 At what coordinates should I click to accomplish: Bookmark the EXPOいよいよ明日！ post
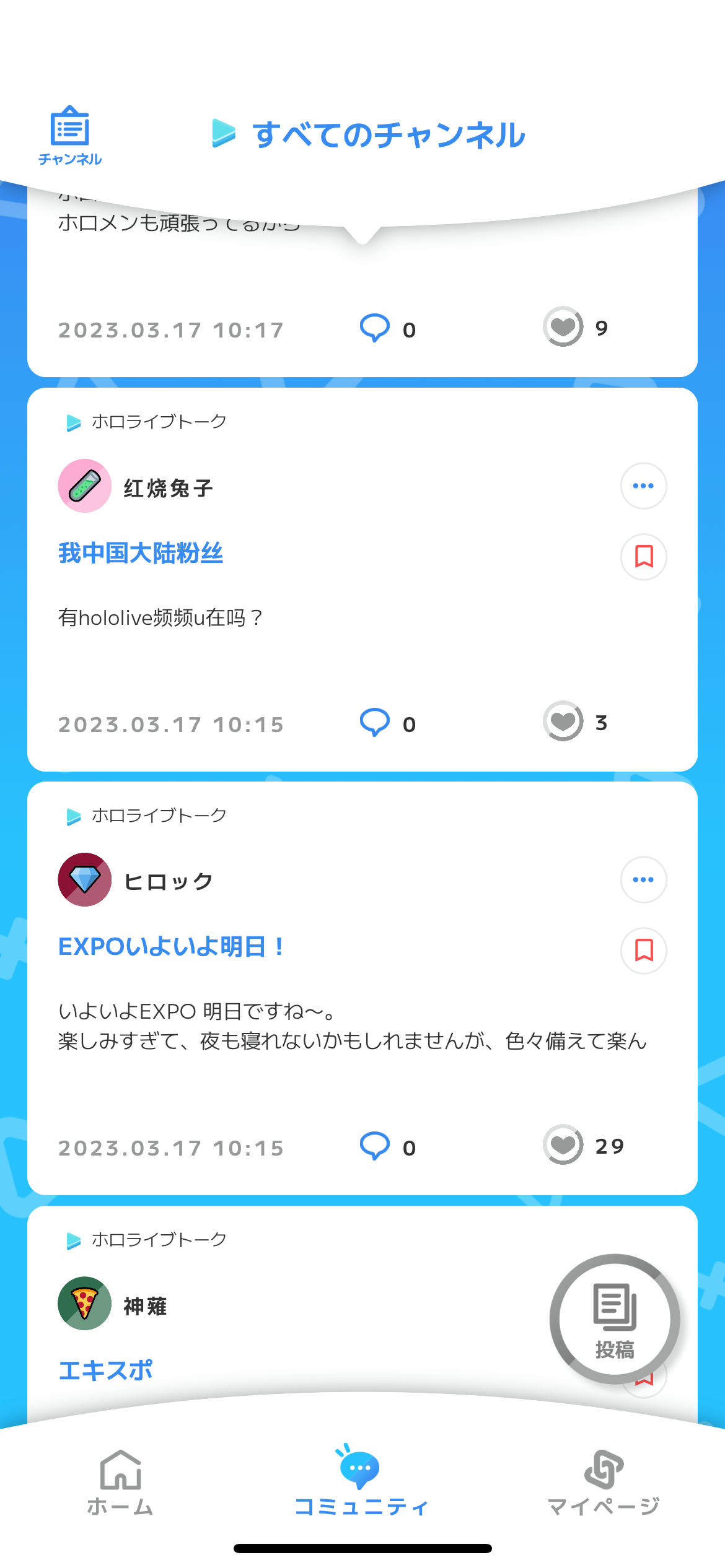(643, 951)
